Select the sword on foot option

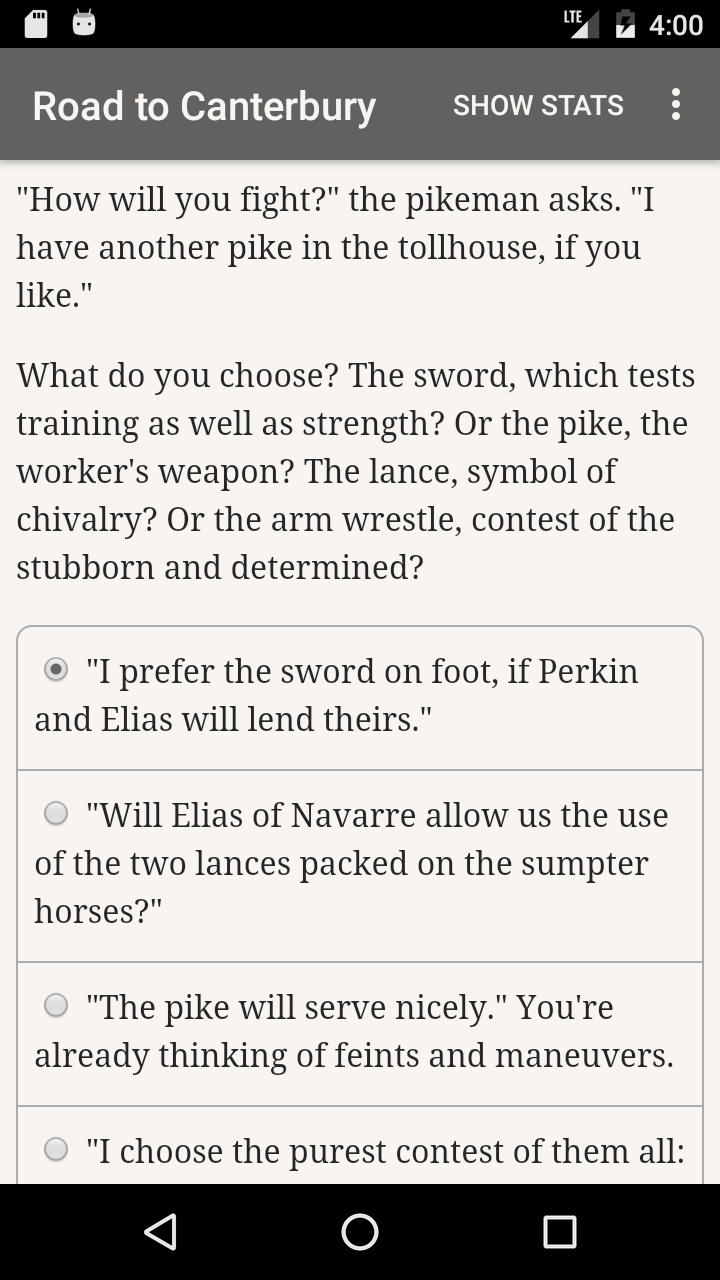(x=360, y=698)
